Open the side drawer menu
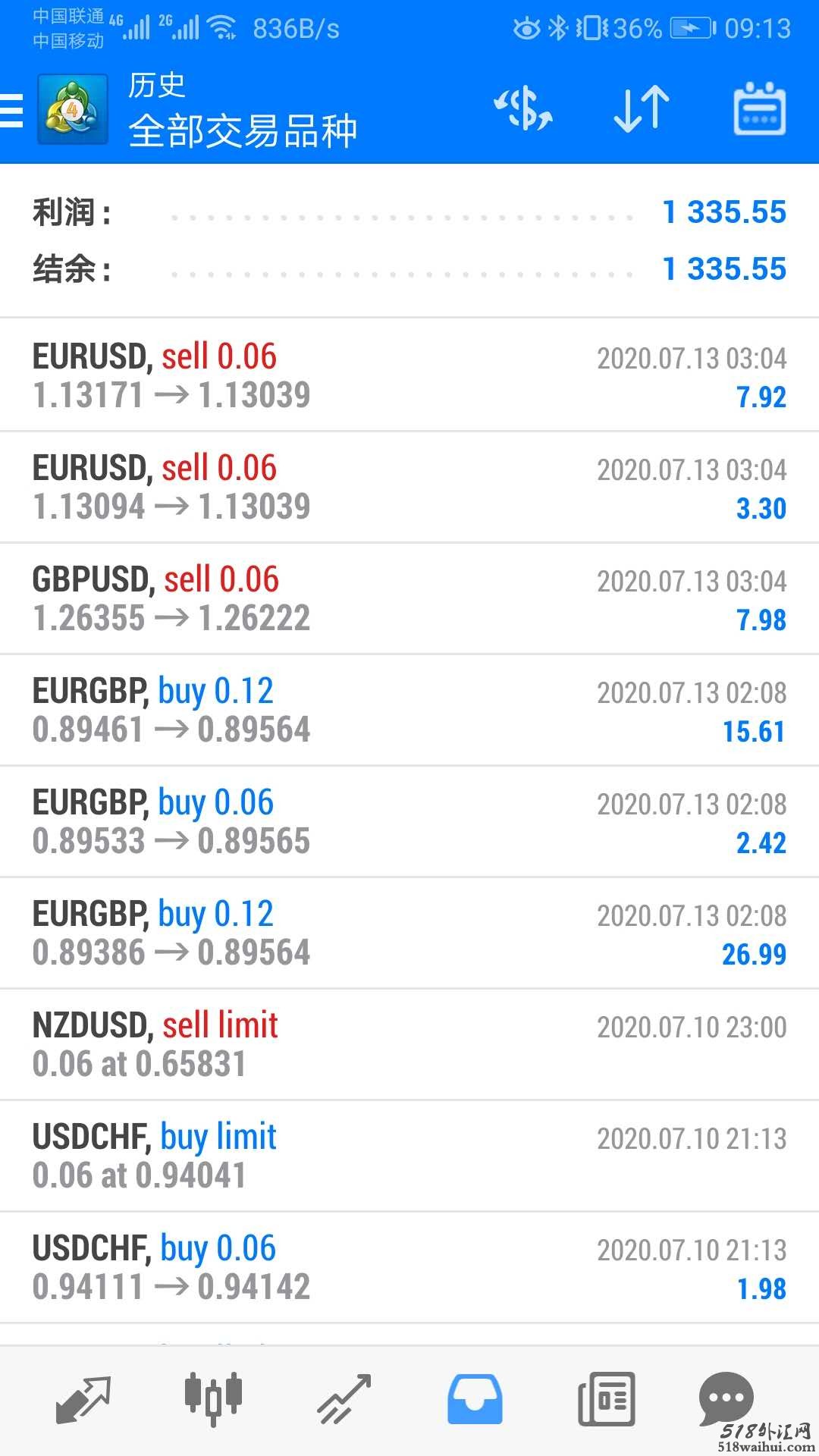The image size is (819, 1456). pos(12,111)
